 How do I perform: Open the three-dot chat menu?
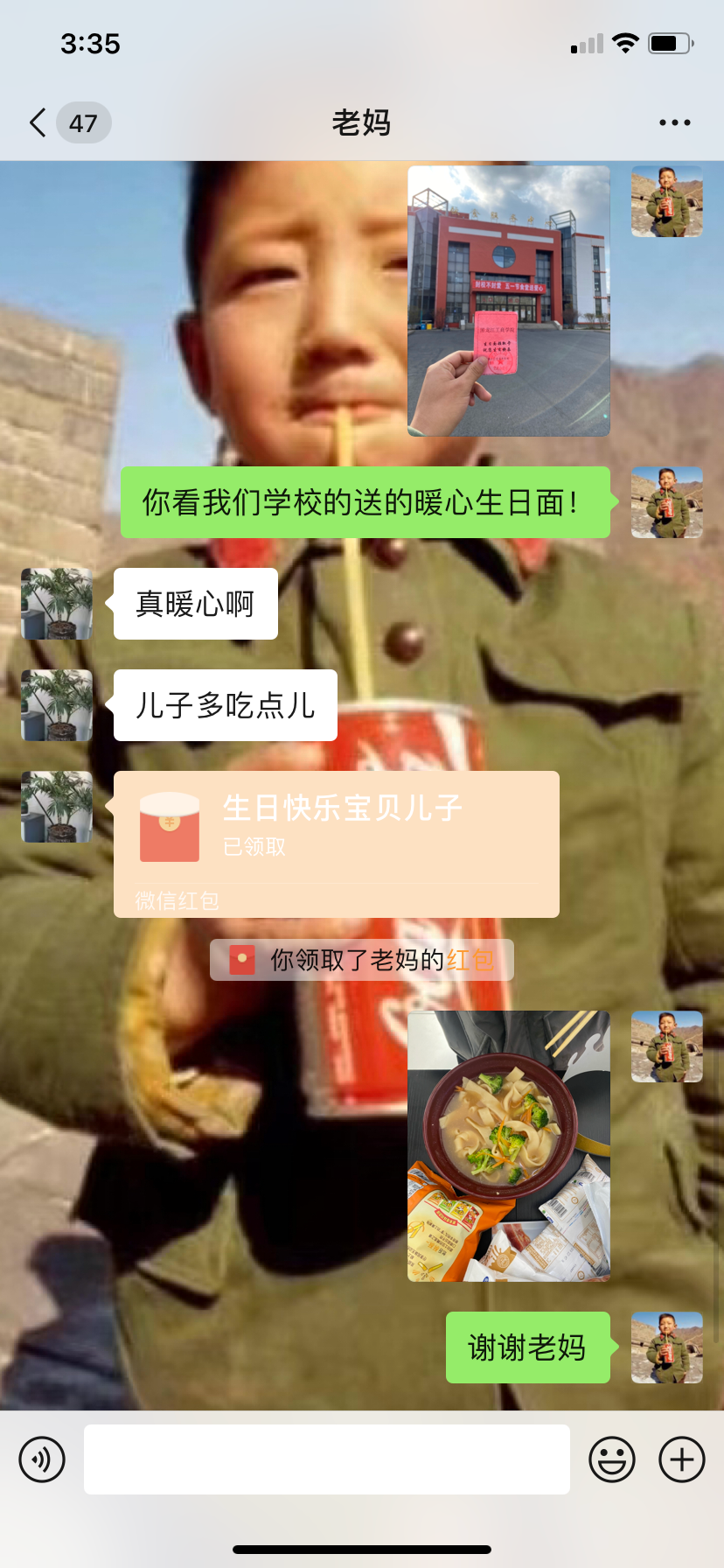point(674,122)
